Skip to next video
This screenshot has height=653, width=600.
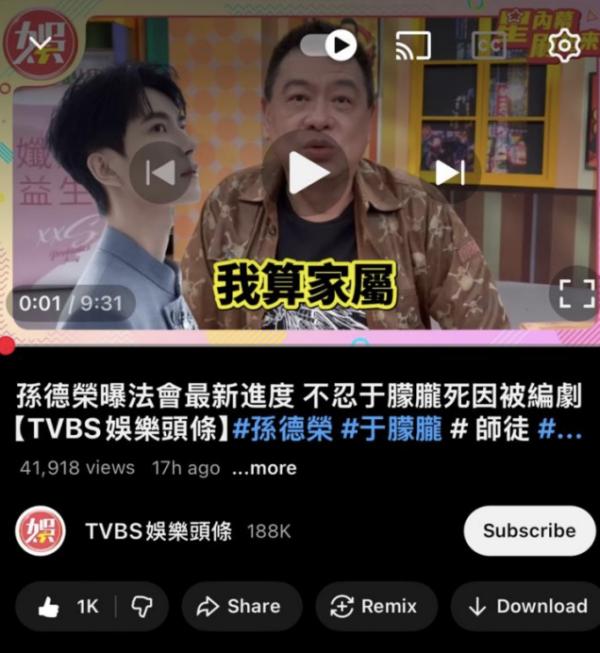pyautogui.click(x=450, y=172)
